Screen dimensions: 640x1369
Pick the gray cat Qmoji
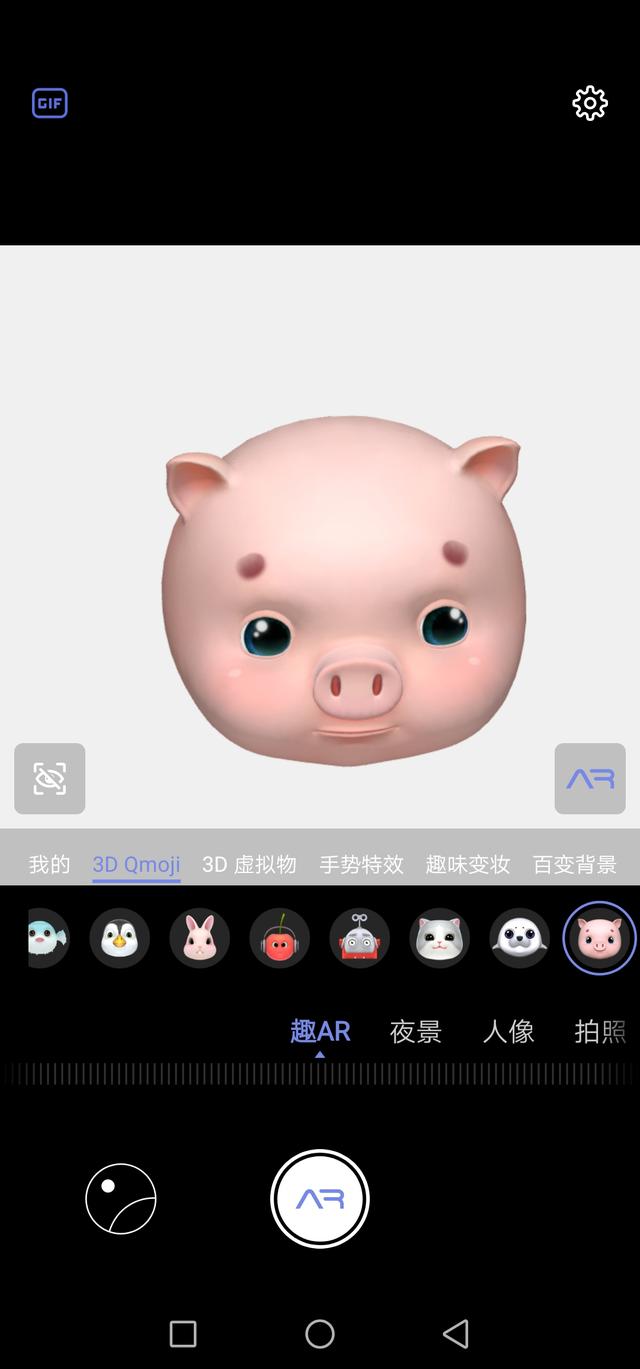click(x=440, y=938)
